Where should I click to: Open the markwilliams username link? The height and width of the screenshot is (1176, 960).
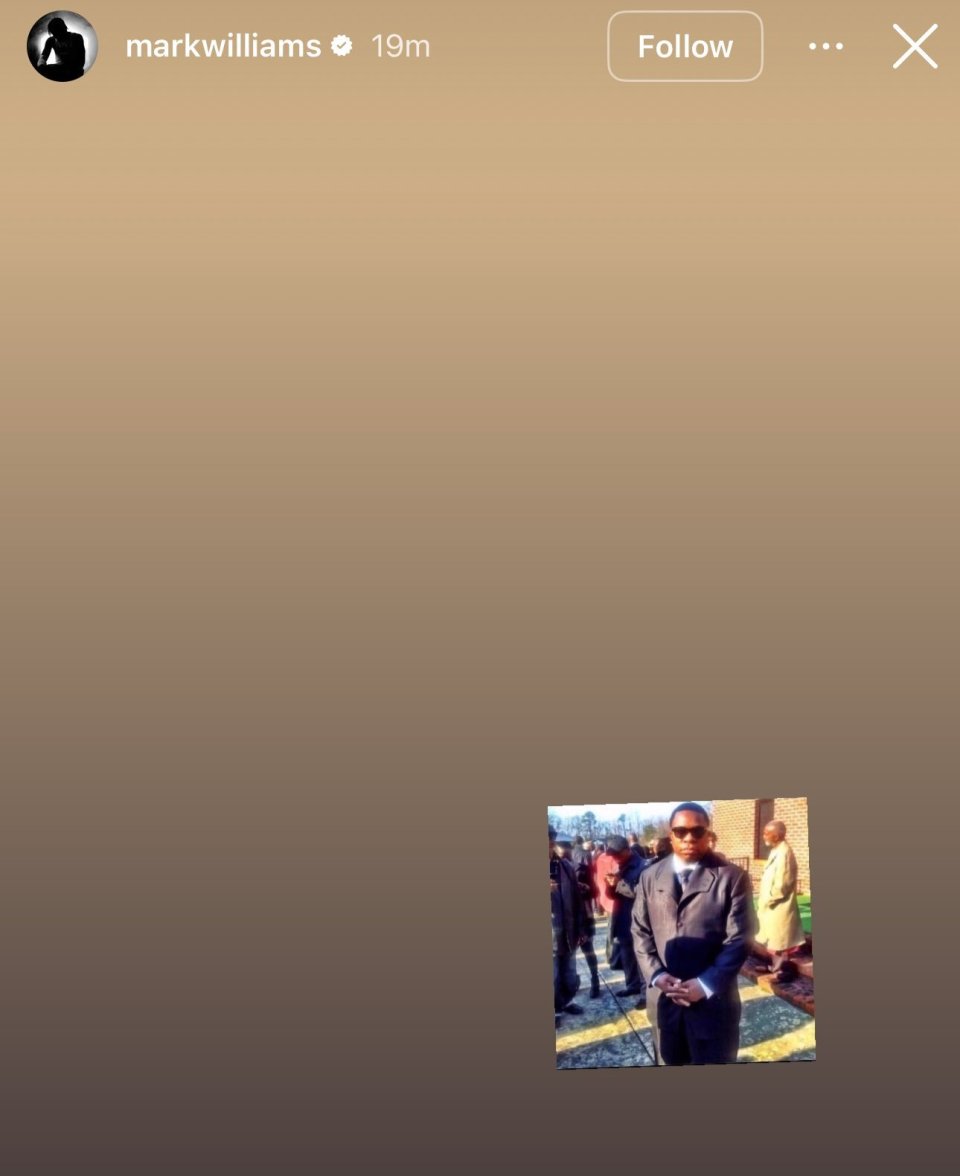pyautogui.click(x=223, y=46)
